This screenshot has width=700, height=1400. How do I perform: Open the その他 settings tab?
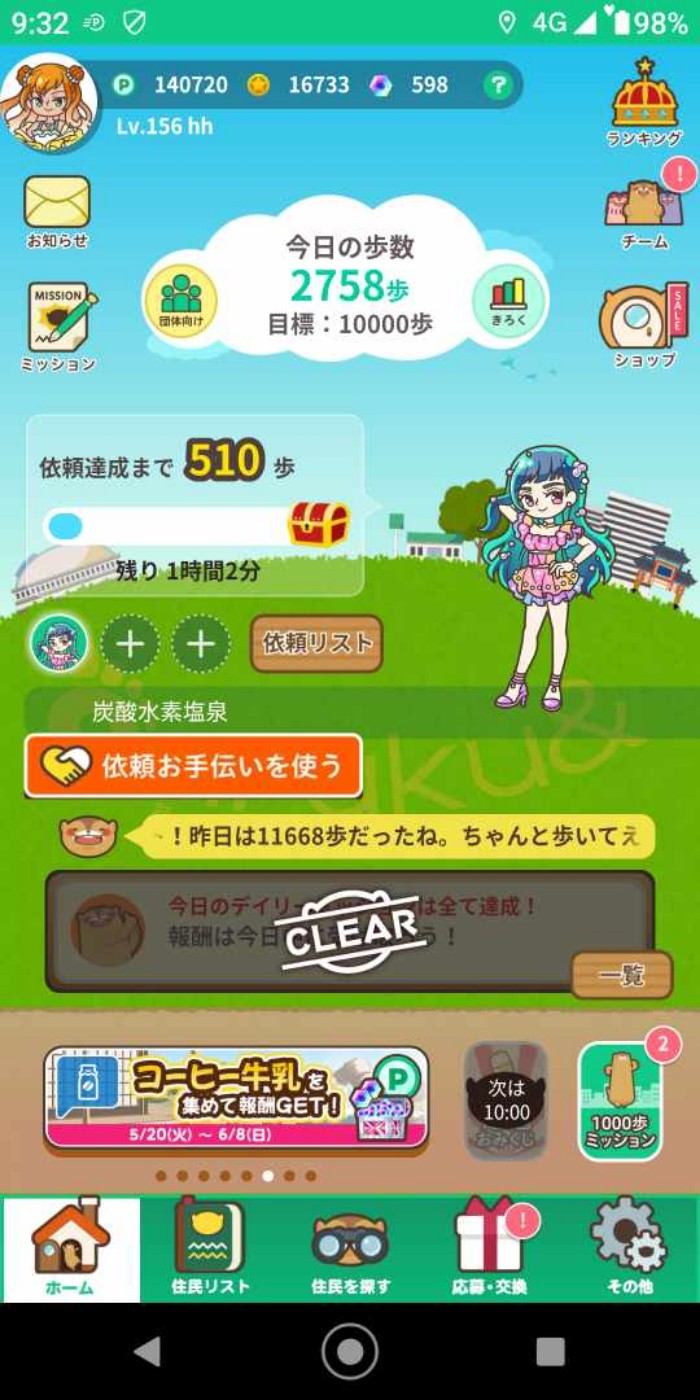point(629,1248)
